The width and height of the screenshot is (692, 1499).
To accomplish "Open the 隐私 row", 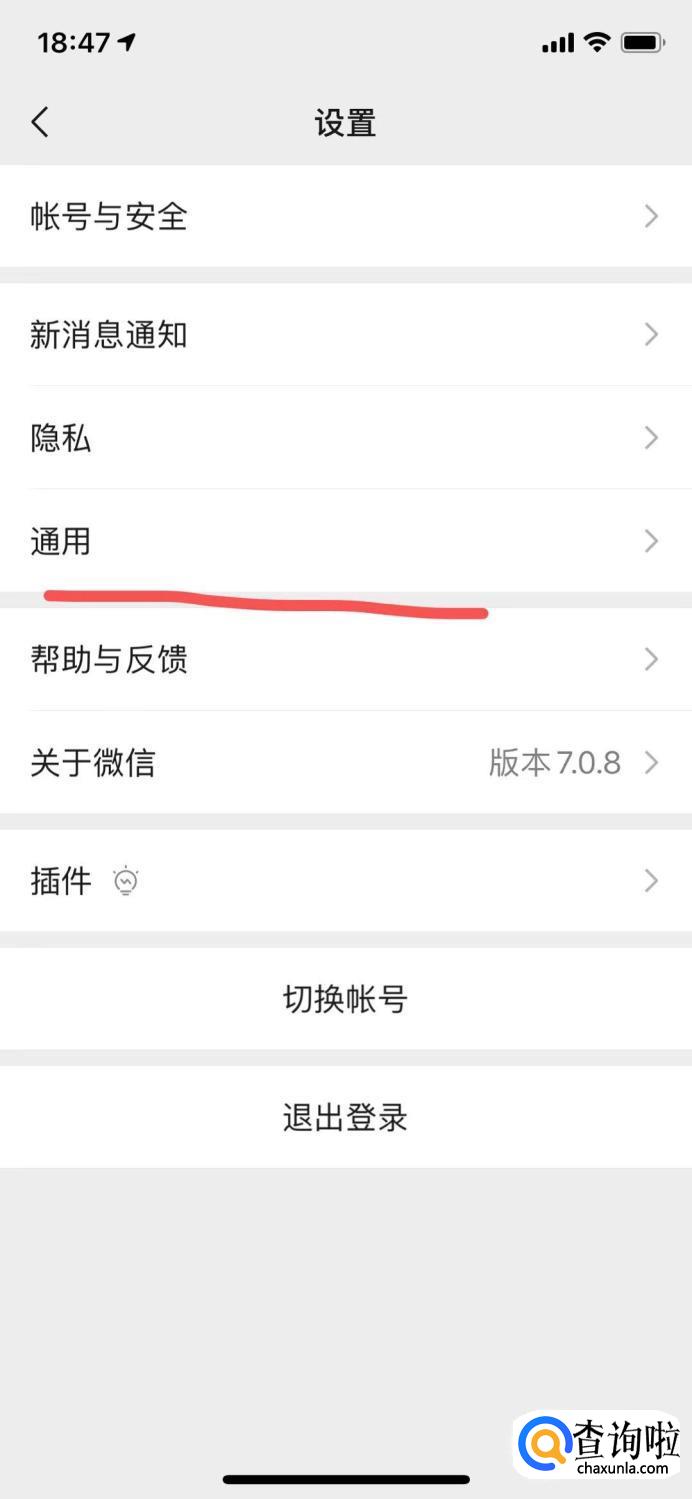I will click(x=346, y=438).
